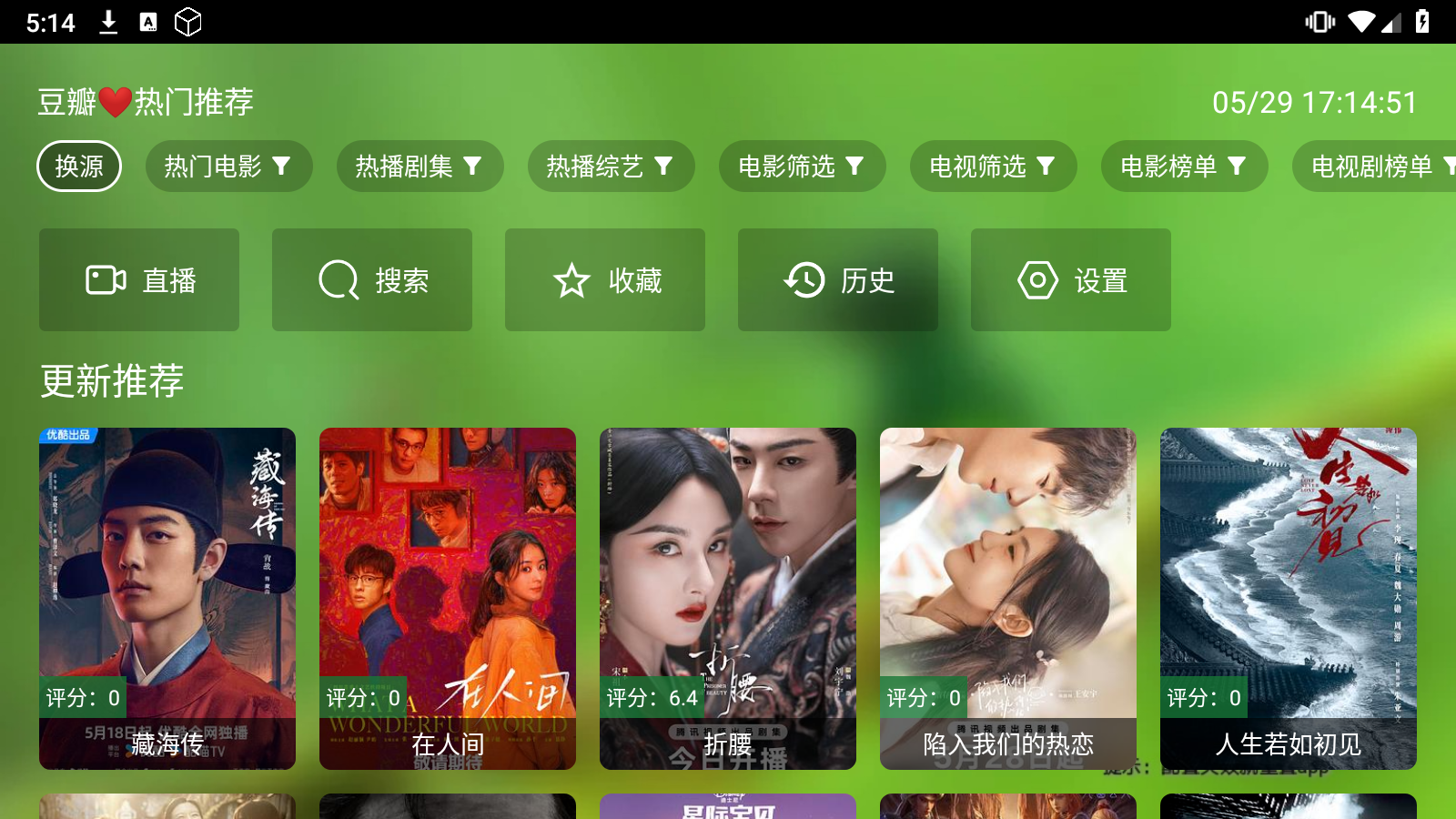Open 设置 settings
1456x819 pixels.
[x=1071, y=280]
